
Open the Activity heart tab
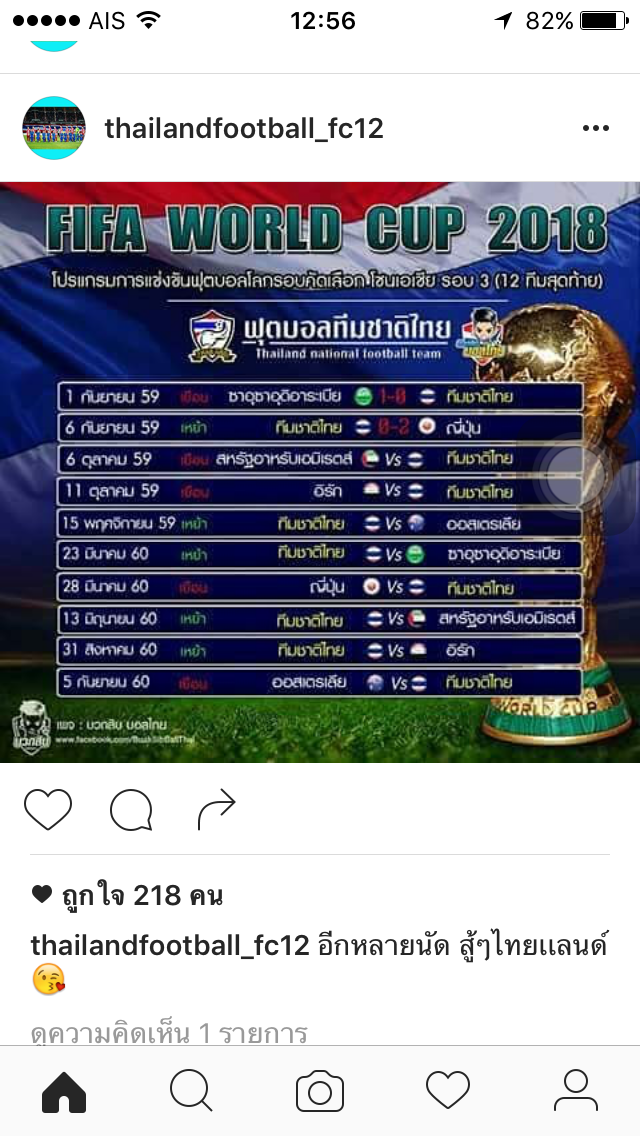pos(447,1090)
